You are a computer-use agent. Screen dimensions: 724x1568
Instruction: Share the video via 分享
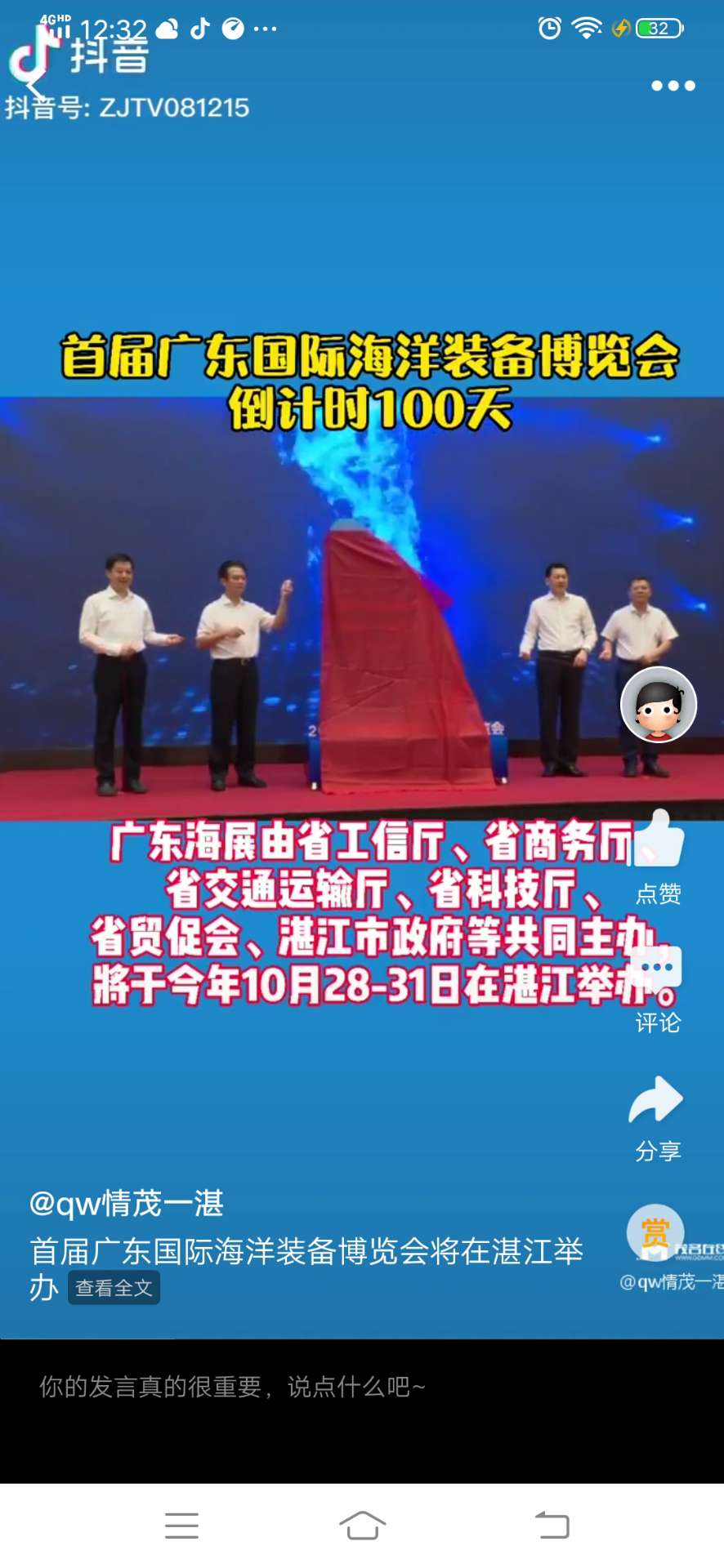[x=656, y=1101]
